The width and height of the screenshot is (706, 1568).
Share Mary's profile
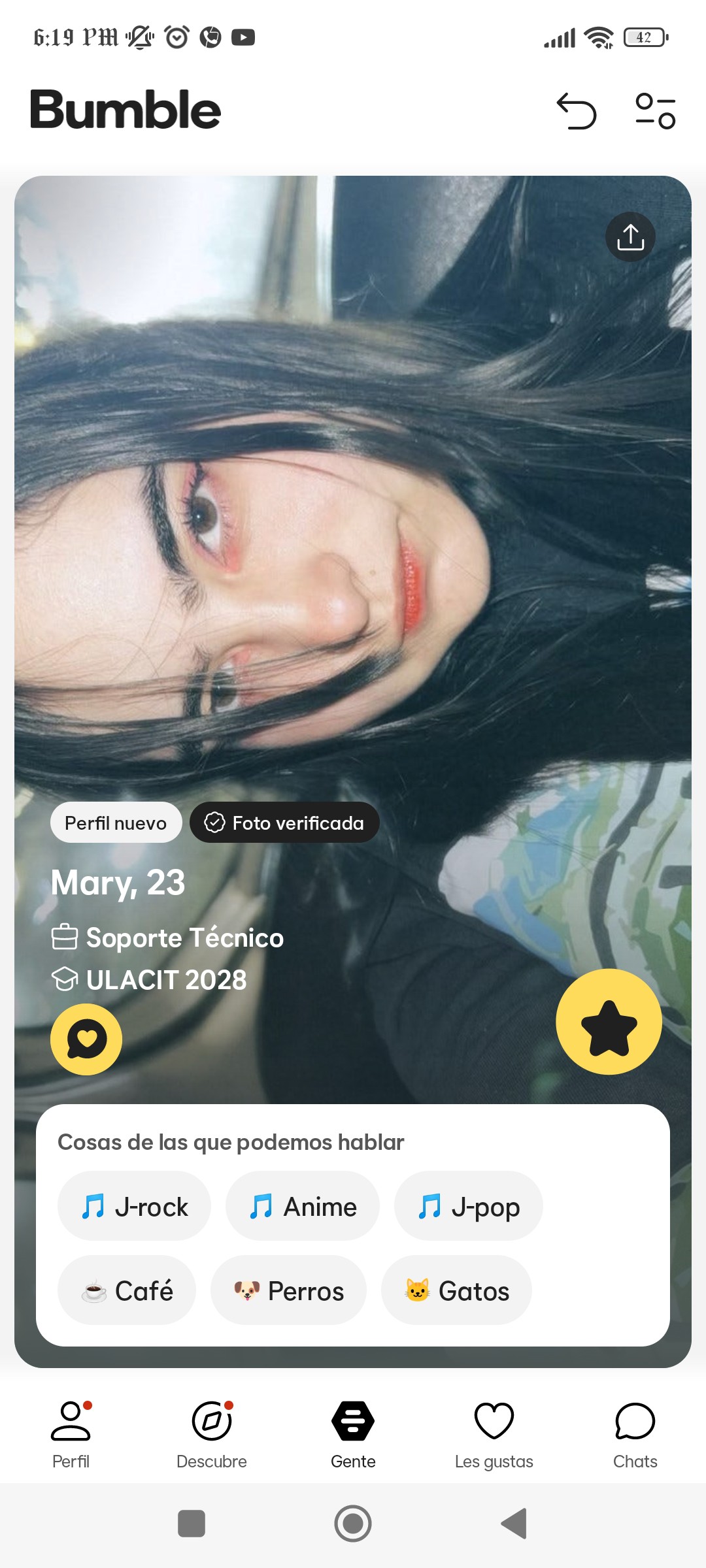pyautogui.click(x=630, y=237)
